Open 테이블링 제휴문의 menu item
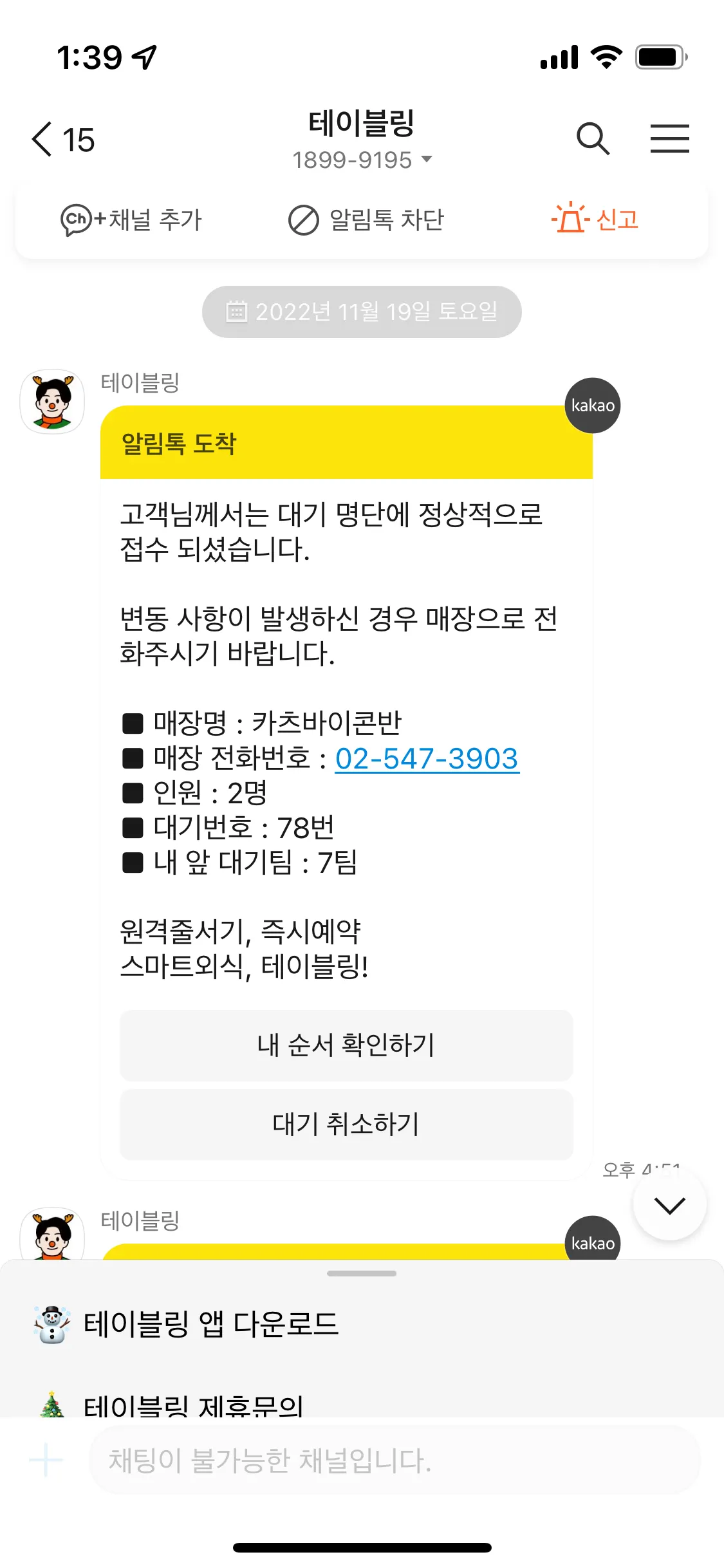The width and height of the screenshot is (724, 1568). (193, 1403)
